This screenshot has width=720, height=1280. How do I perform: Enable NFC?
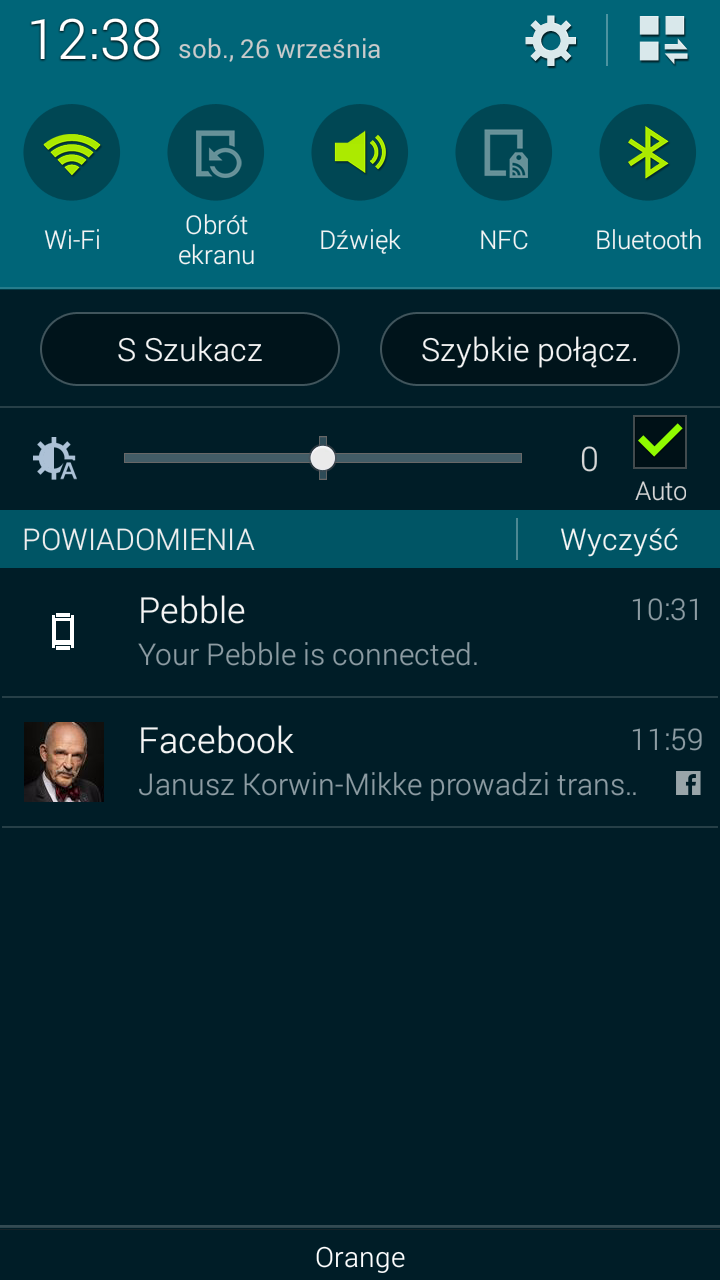tap(504, 153)
